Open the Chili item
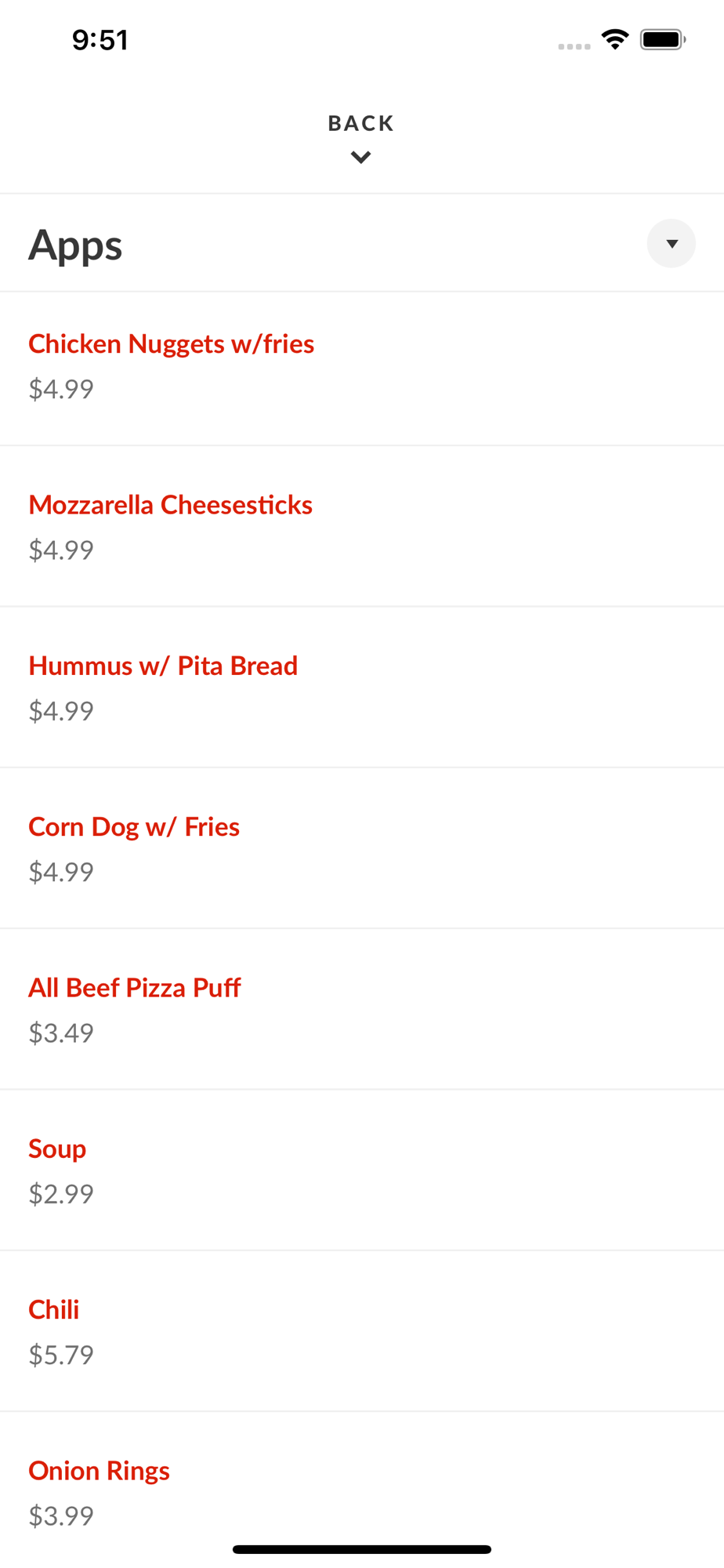Viewport: 724px width, 1568px height. pyautogui.click(x=54, y=1309)
